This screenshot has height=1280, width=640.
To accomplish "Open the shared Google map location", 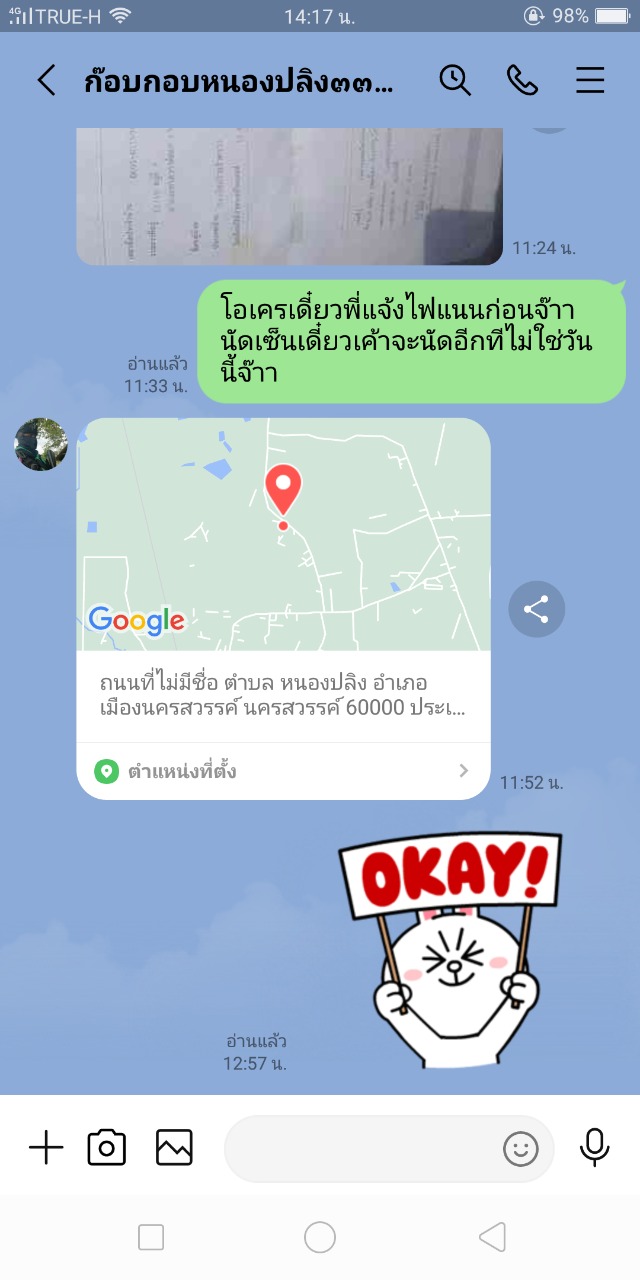I will [x=283, y=535].
